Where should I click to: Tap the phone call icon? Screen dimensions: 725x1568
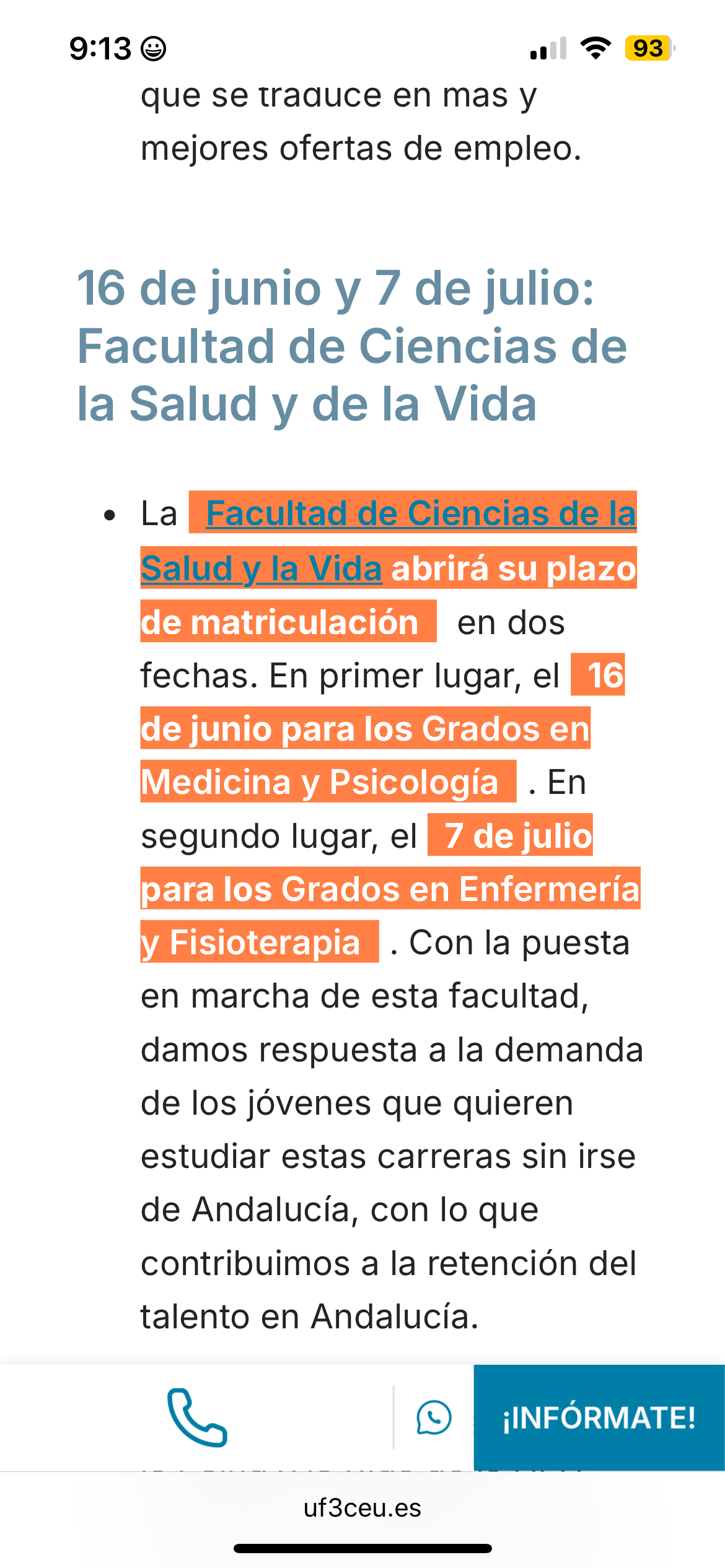[197, 1418]
